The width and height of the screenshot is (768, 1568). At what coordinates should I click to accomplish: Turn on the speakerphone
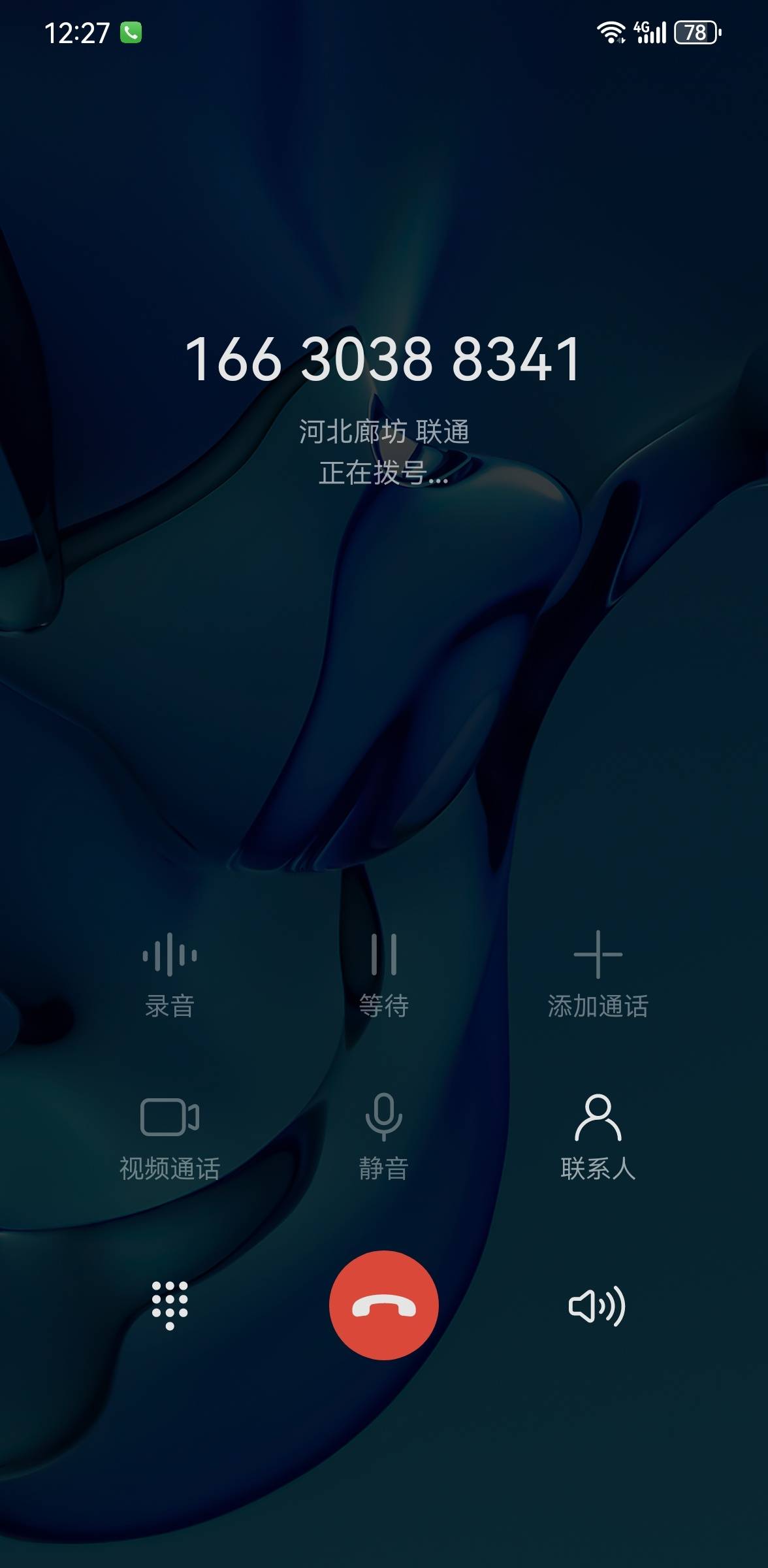(x=597, y=1306)
